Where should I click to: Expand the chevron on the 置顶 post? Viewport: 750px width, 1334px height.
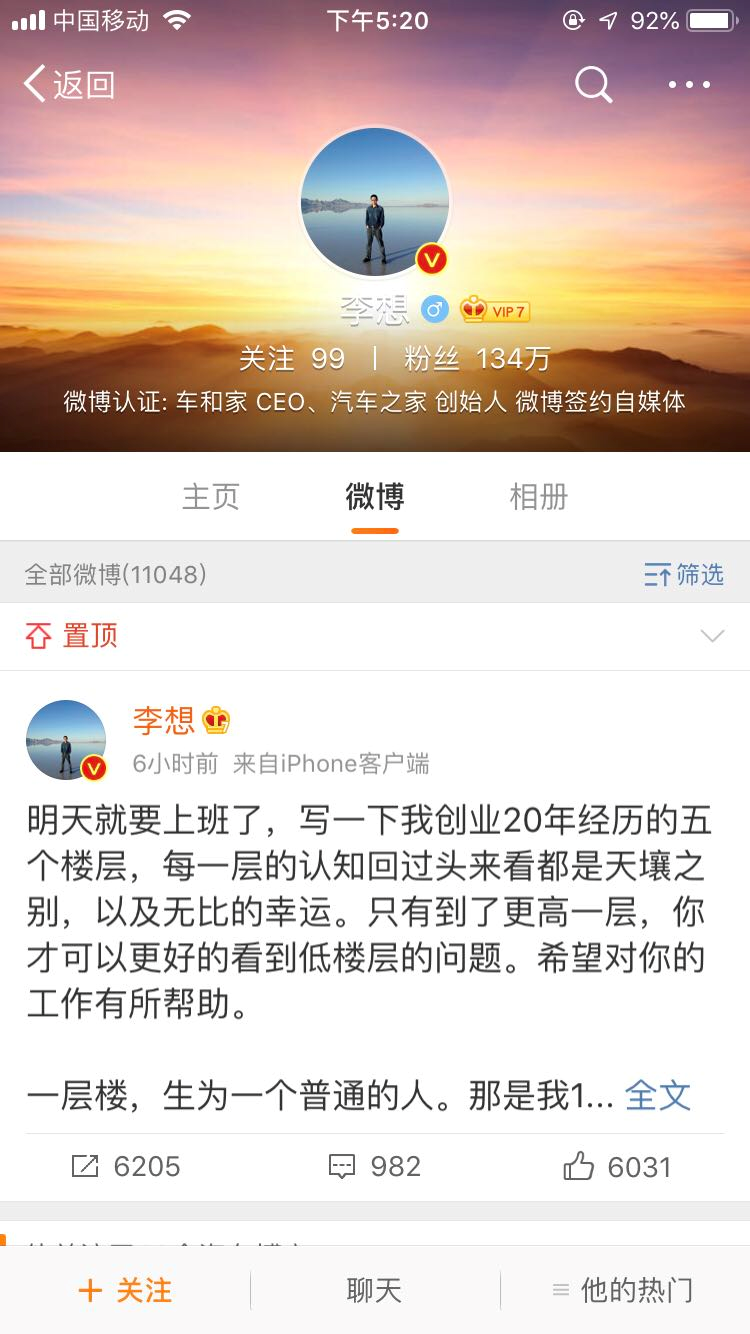click(x=712, y=636)
